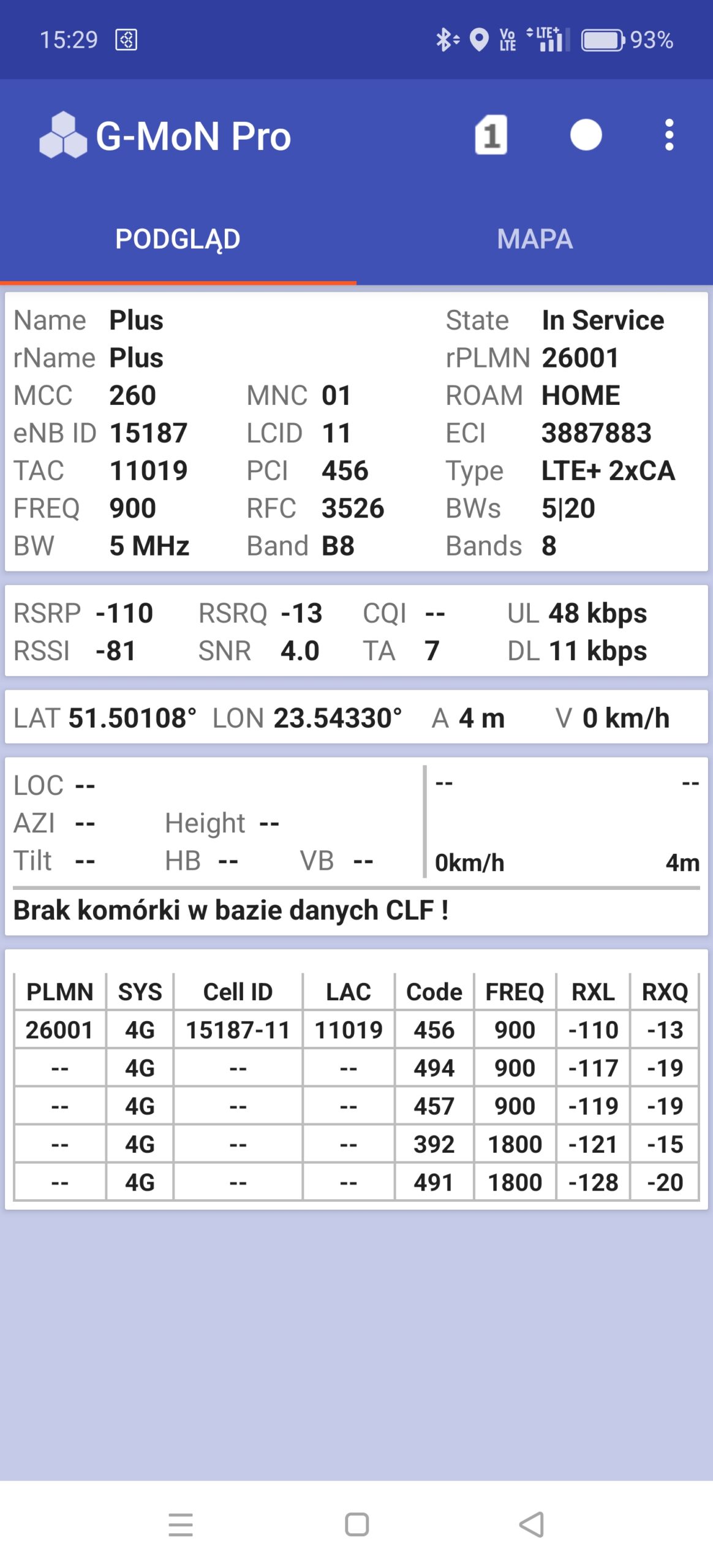Tap the white record circle button

[586, 135]
